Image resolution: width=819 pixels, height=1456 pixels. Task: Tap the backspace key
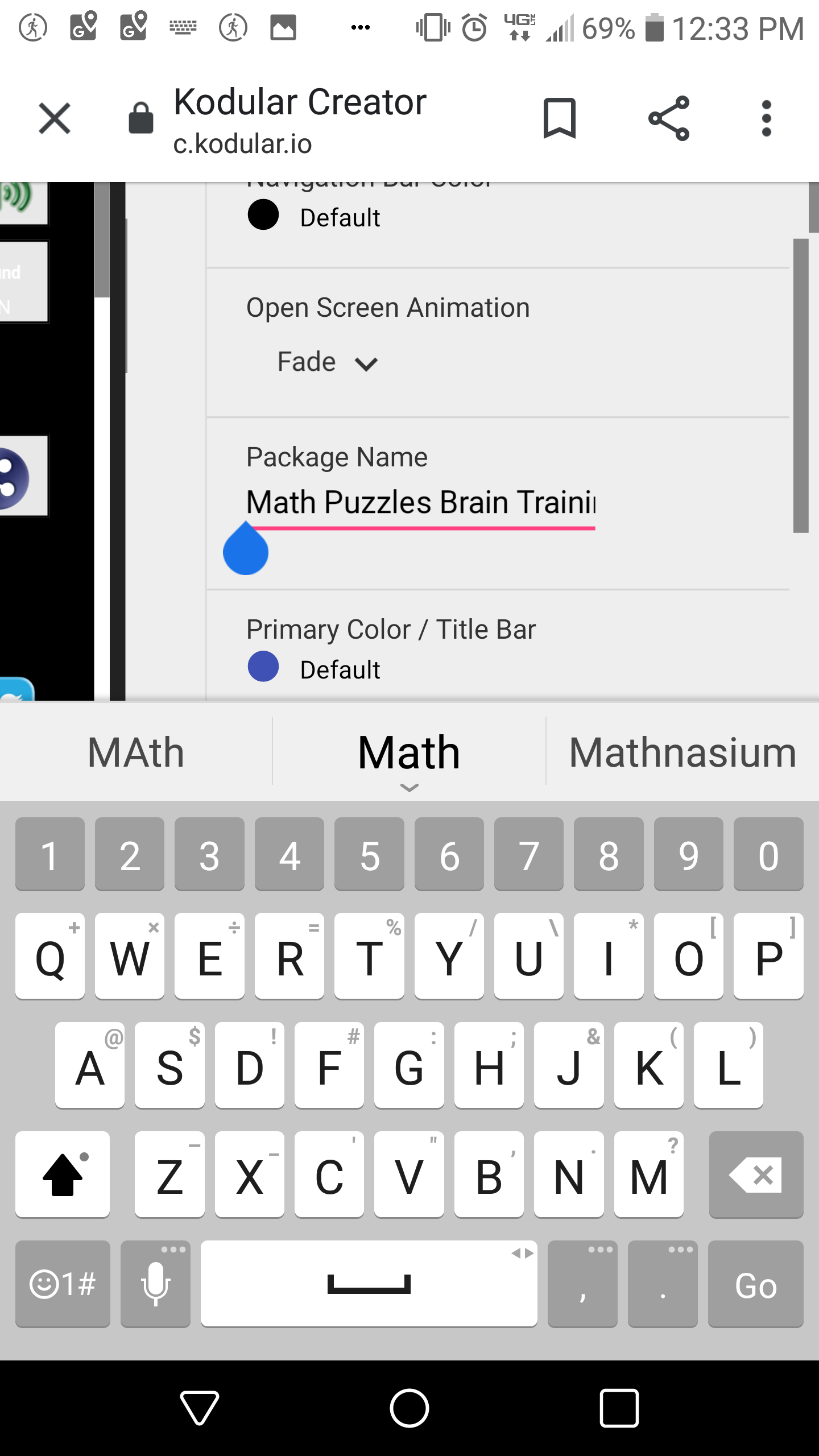[x=756, y=1174]
